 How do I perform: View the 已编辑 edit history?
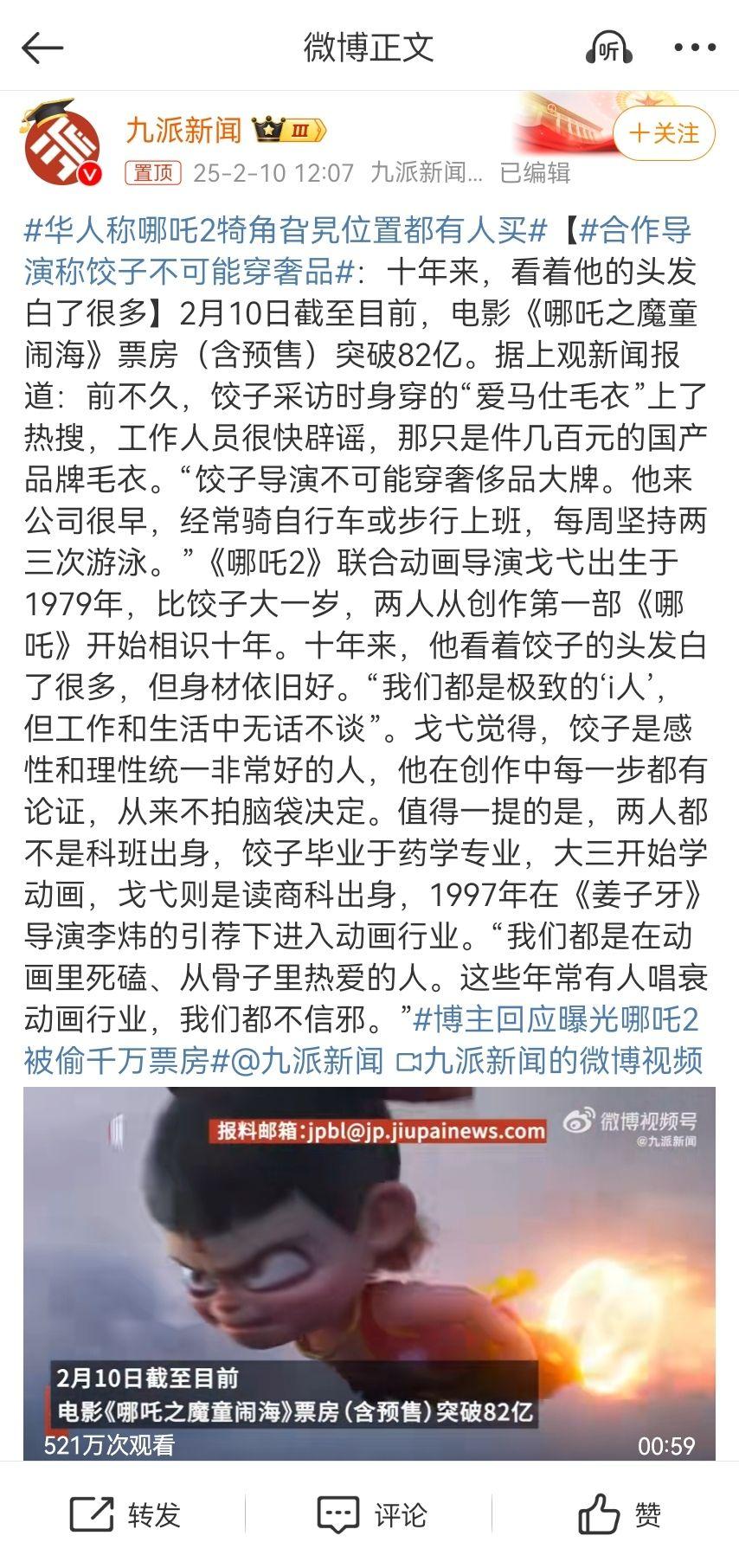(535, 173)
